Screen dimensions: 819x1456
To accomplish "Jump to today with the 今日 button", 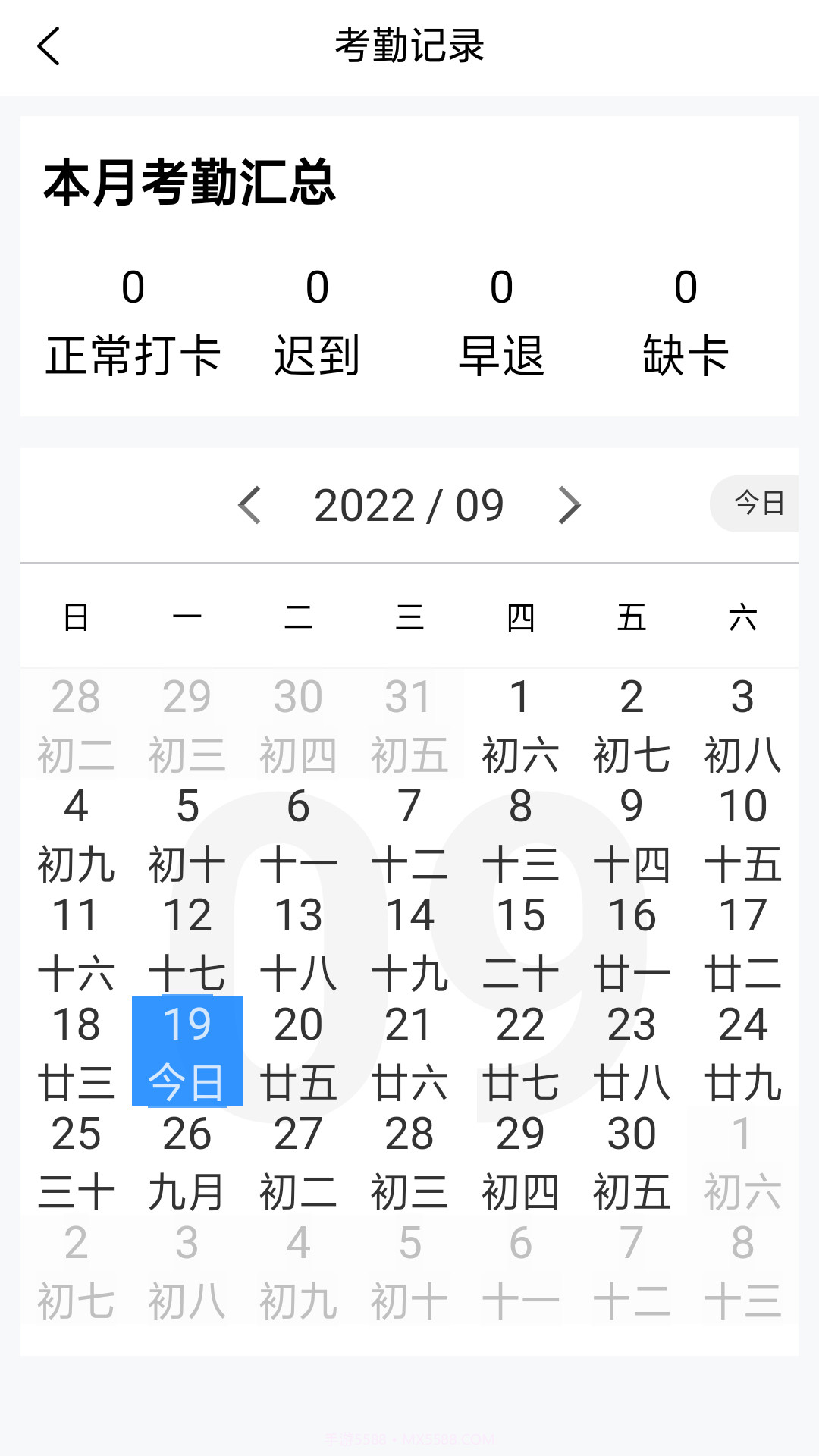I will click(756, 502).
